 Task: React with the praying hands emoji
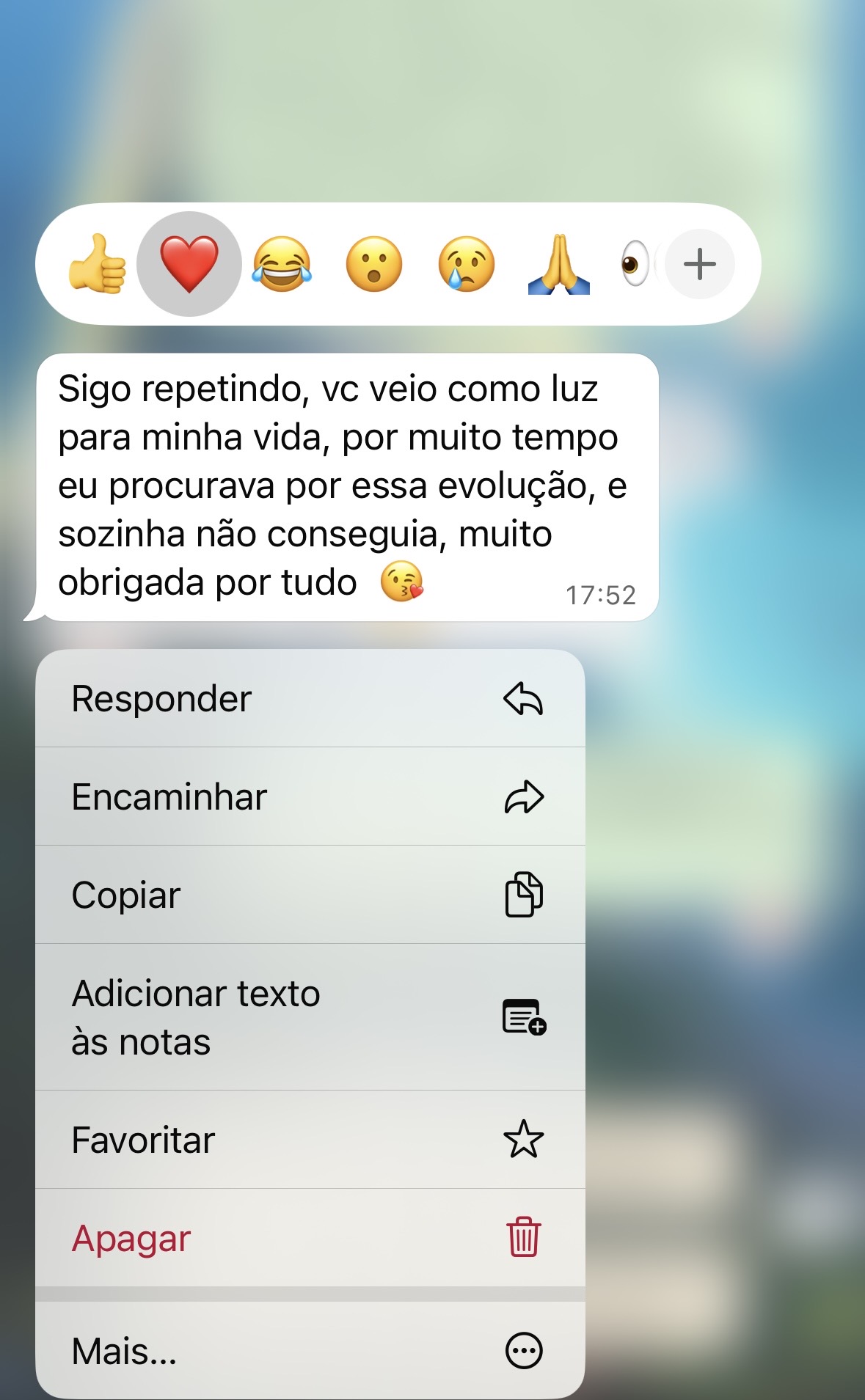coord(559,264)
